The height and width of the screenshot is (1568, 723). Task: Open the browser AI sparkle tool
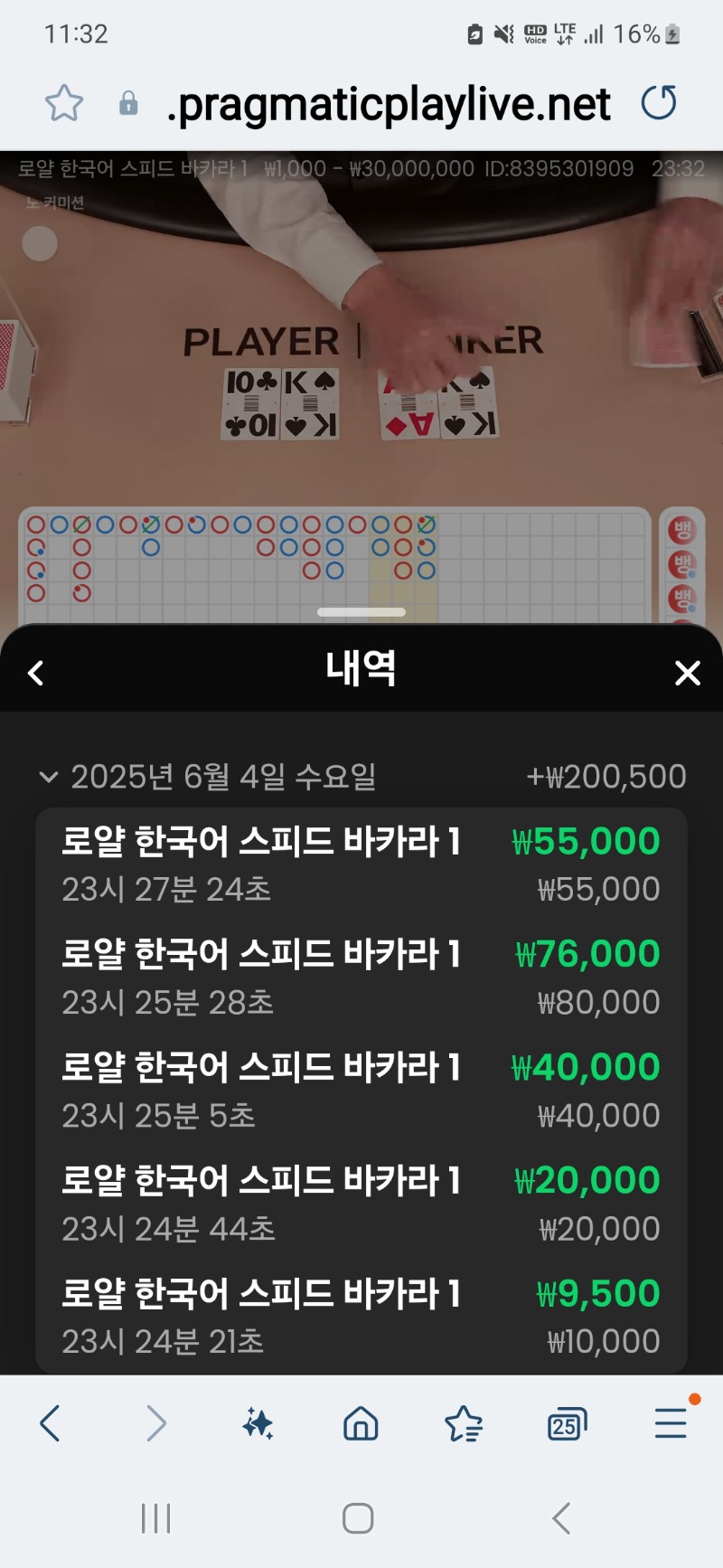click(x=258, y=1424)
